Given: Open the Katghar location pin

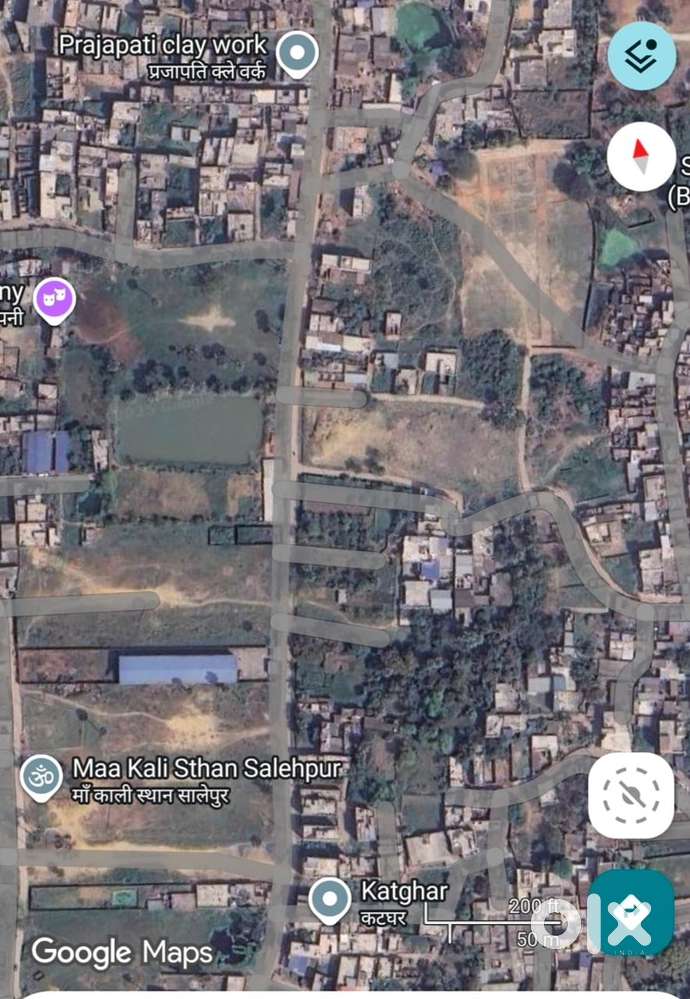Looking at the screenshot, I should tap(330, 900).
